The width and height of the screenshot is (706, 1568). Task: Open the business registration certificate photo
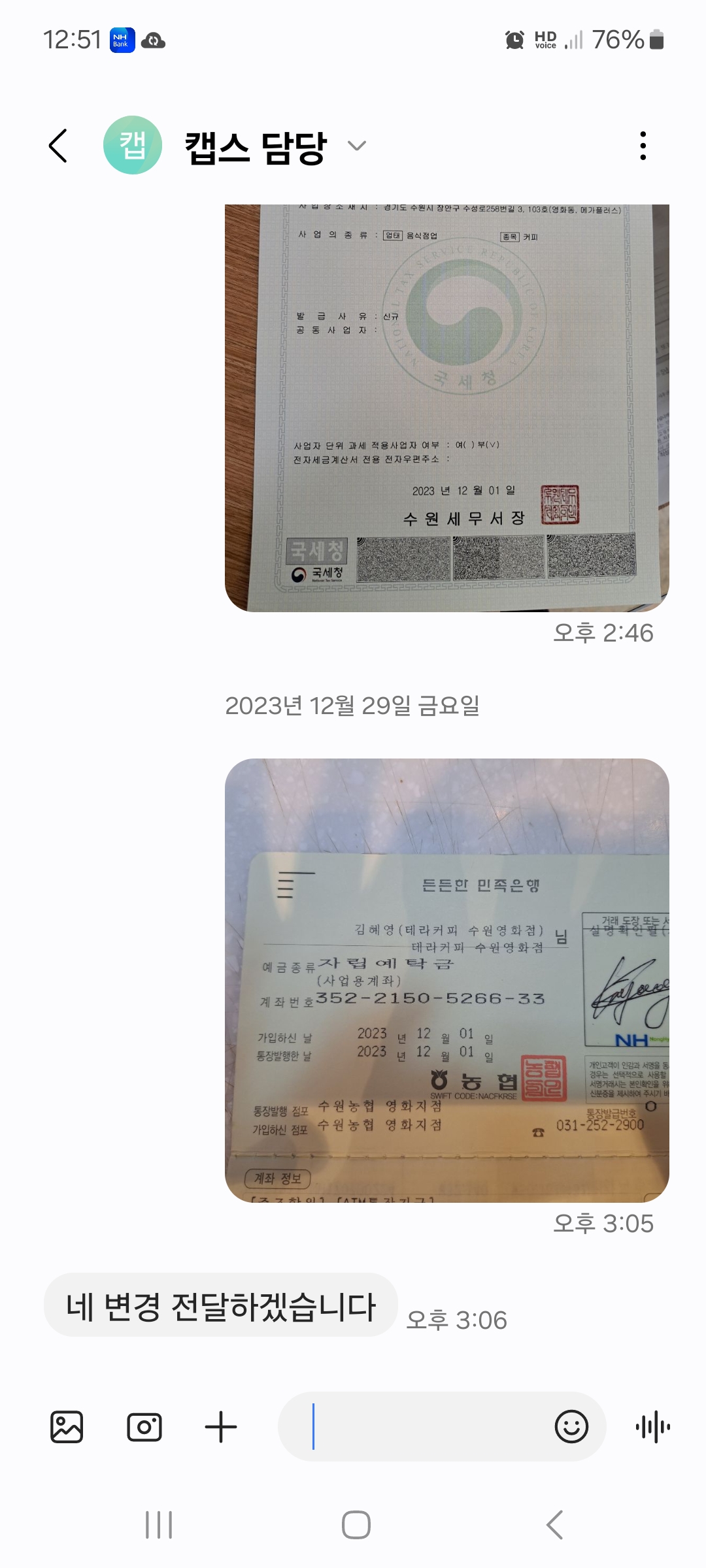447,408
